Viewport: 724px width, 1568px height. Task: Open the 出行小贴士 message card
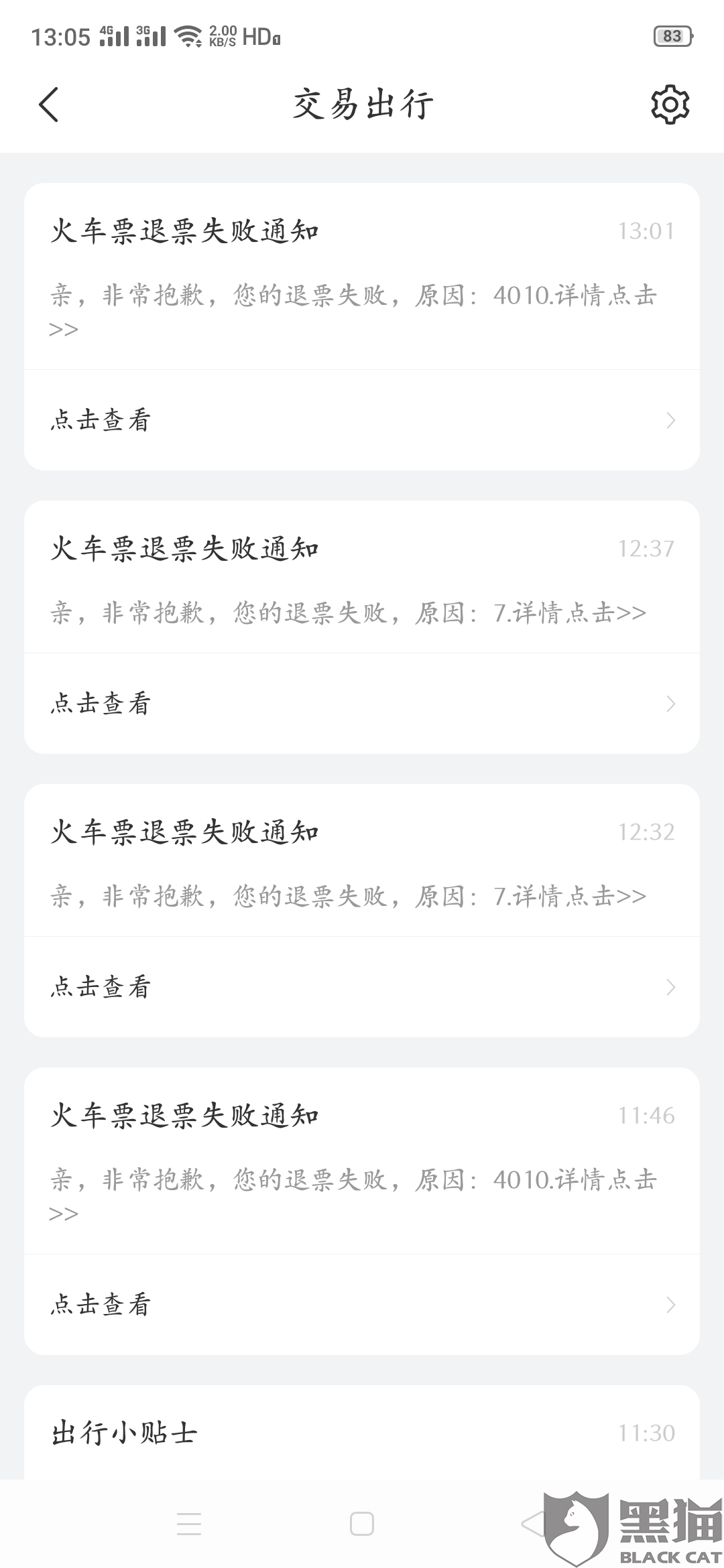coord(362,1434)
